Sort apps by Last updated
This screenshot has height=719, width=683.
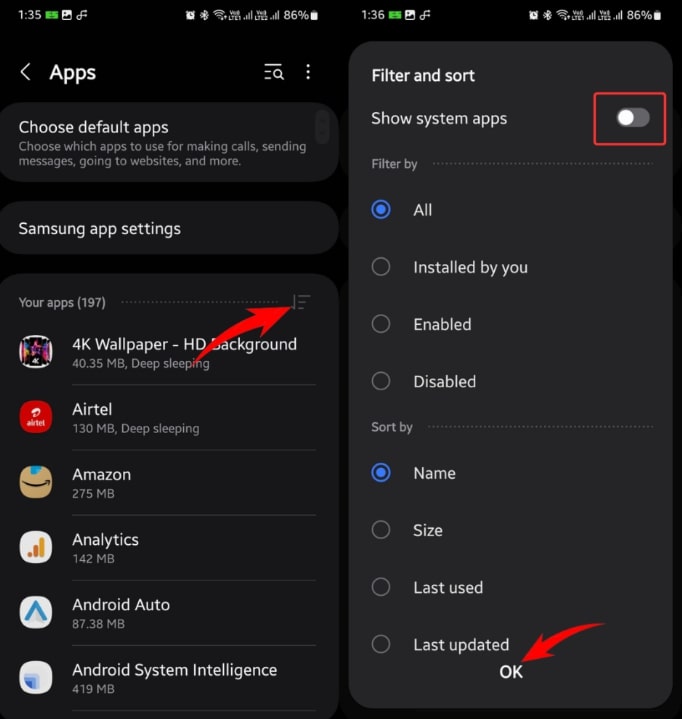click(460, 644)
